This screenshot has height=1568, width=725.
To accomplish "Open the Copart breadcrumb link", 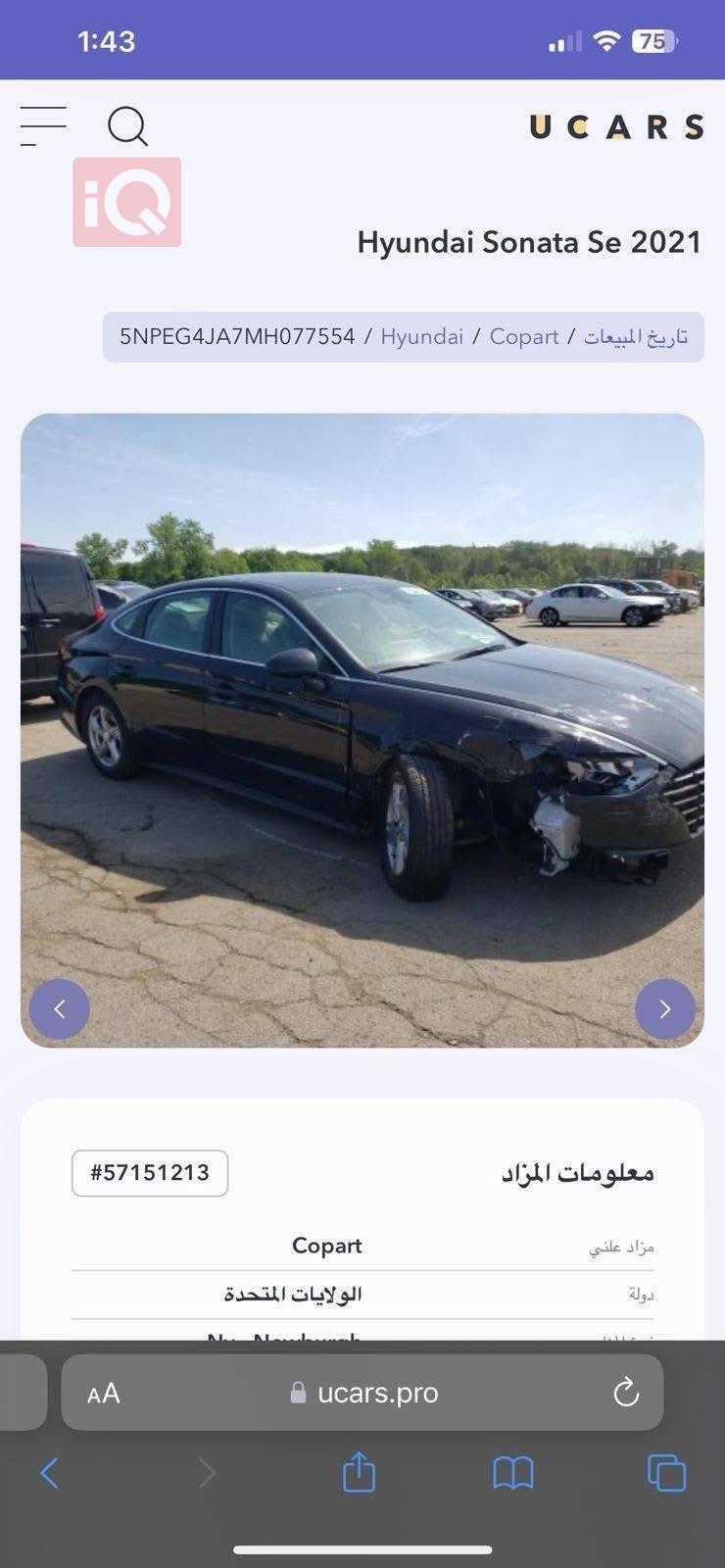I will pyautogui.click(x=523, y=337).
